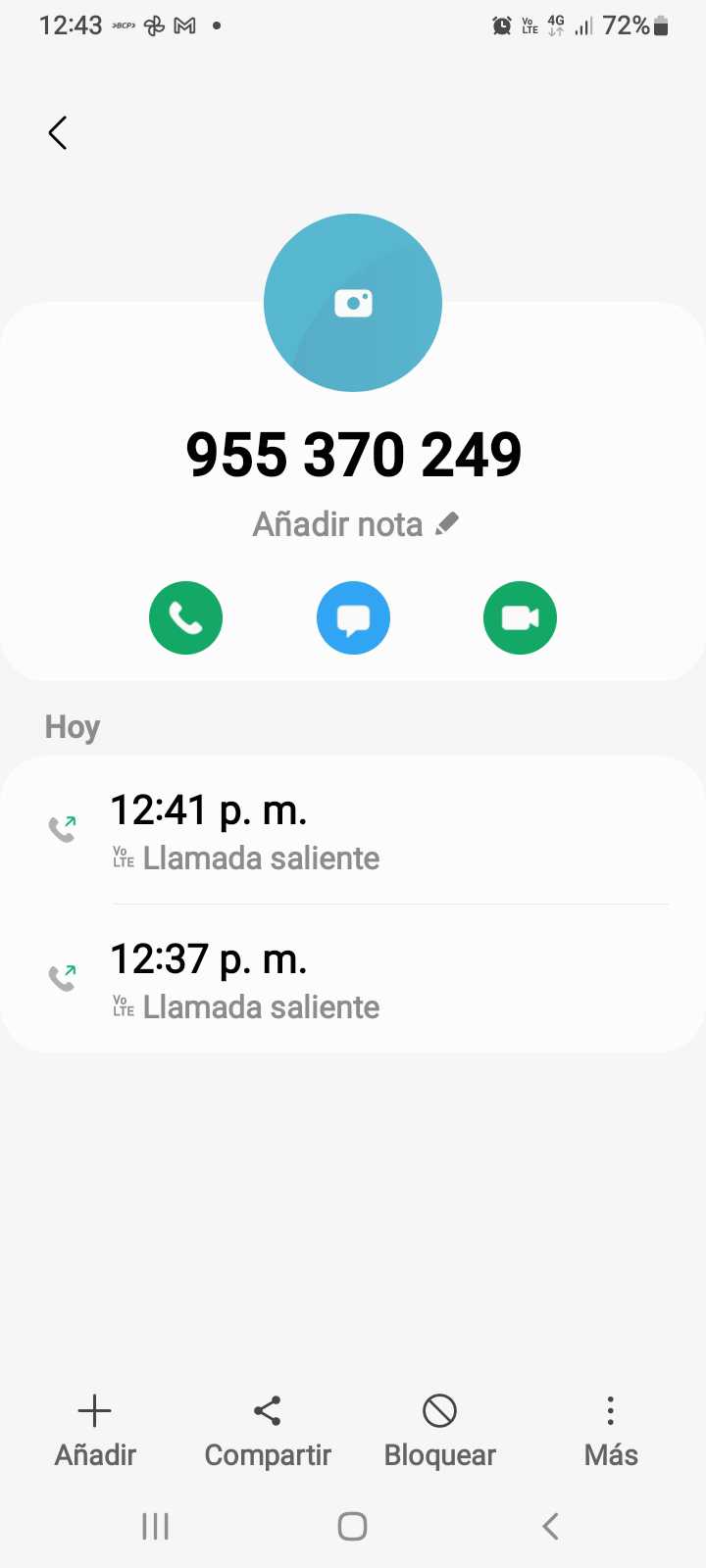
Task: Tap Añadir to save the number
Action: click(95, 1431)
